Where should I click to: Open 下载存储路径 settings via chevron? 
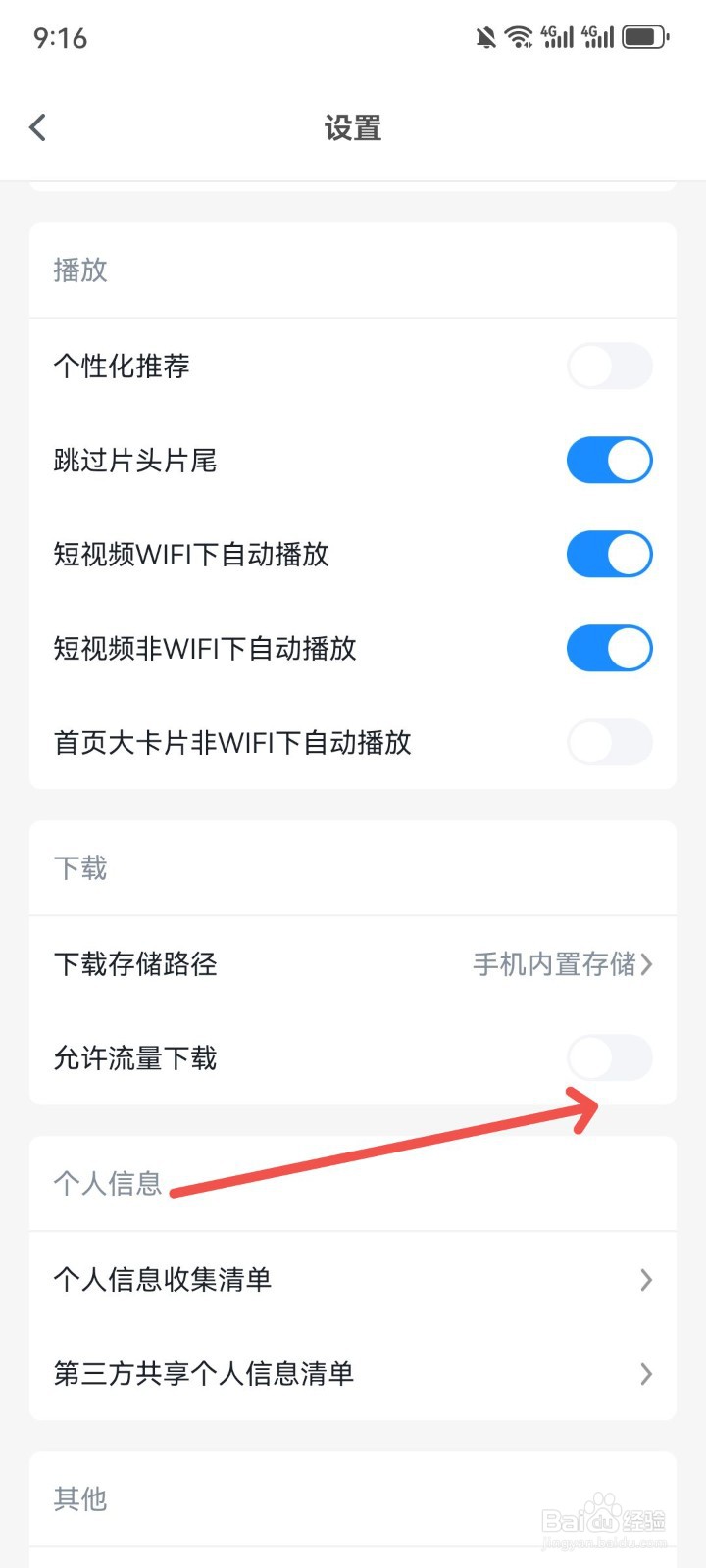click(645, 964)
